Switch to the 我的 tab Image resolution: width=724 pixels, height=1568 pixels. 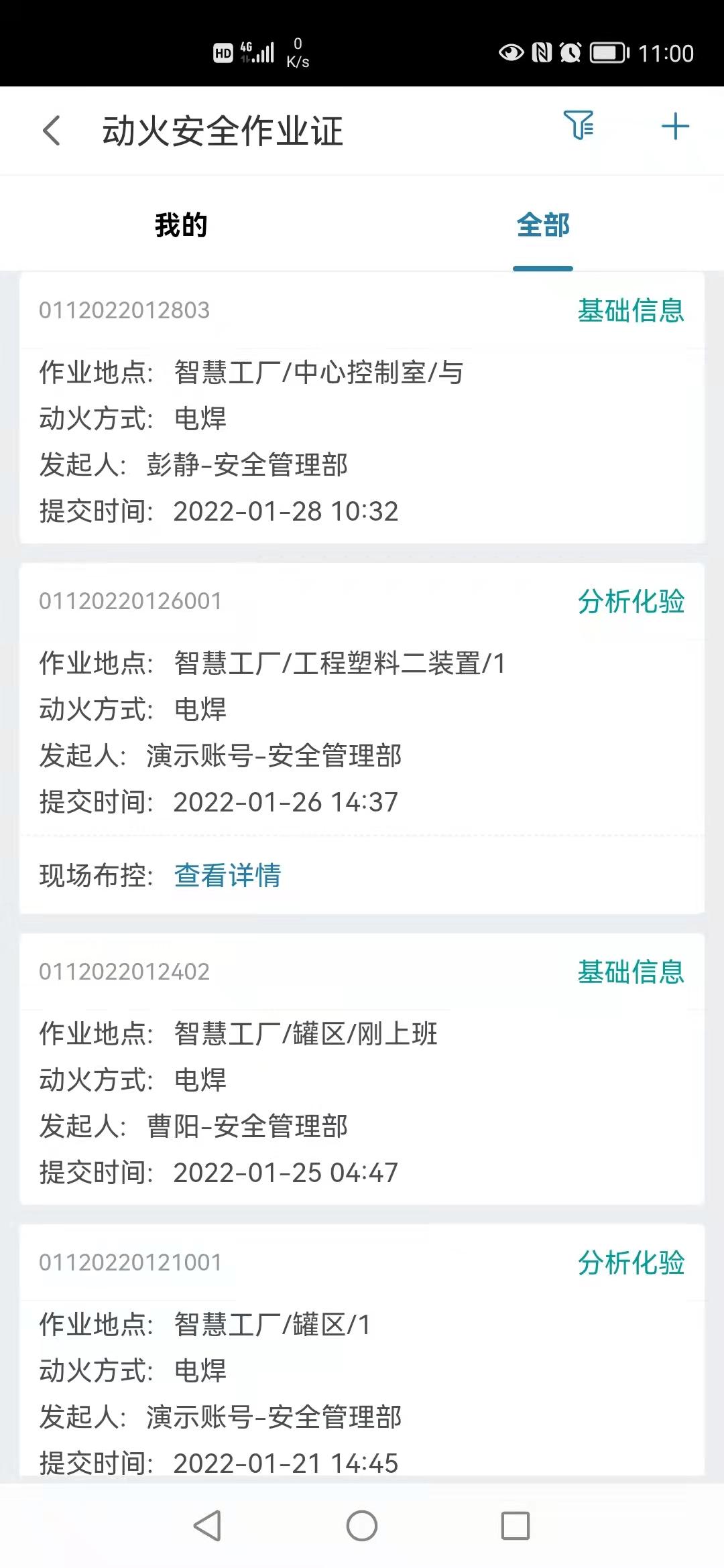click(x=181, y=225)
